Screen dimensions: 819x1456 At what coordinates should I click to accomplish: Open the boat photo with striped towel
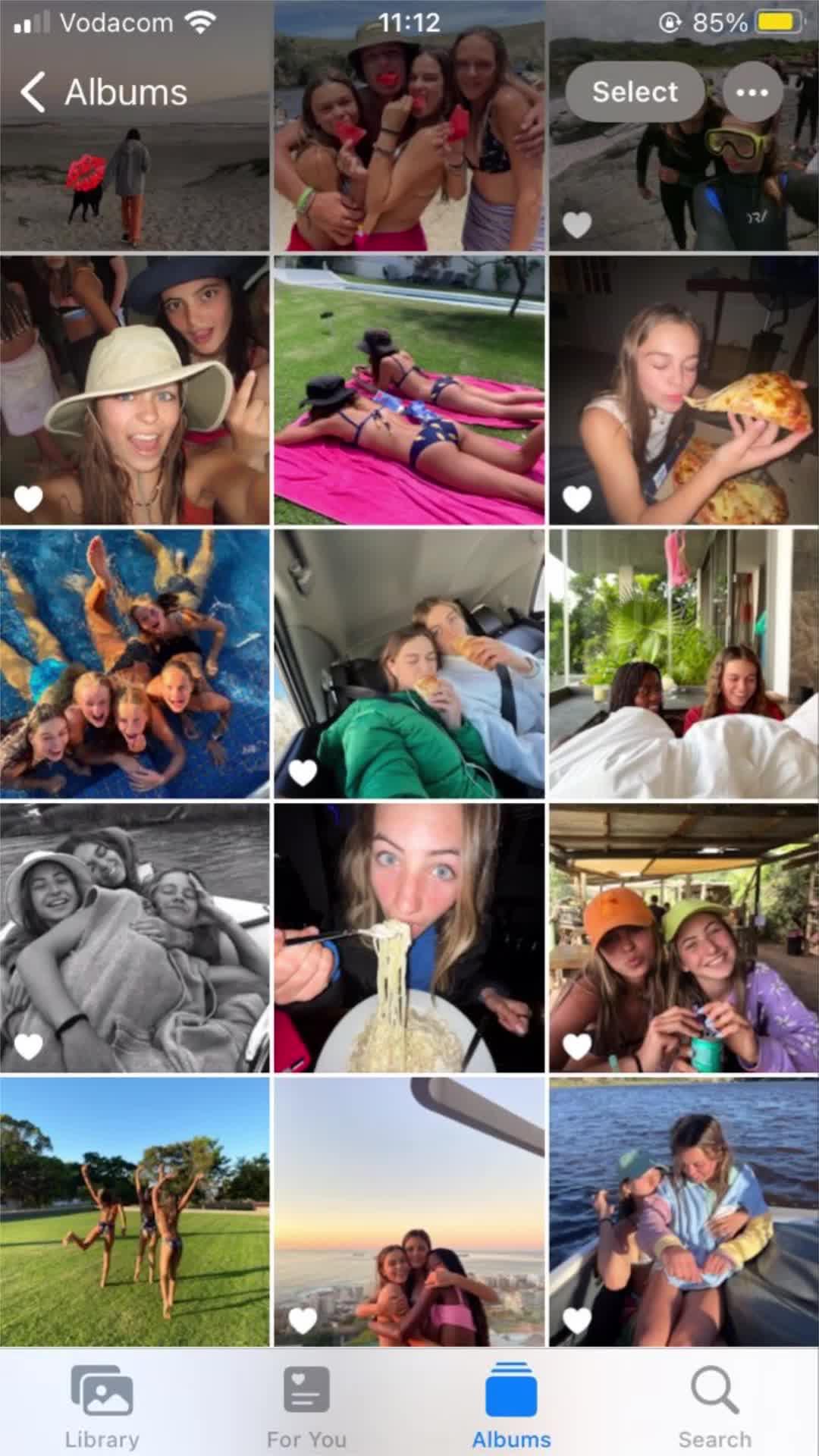pos(683,1212)
